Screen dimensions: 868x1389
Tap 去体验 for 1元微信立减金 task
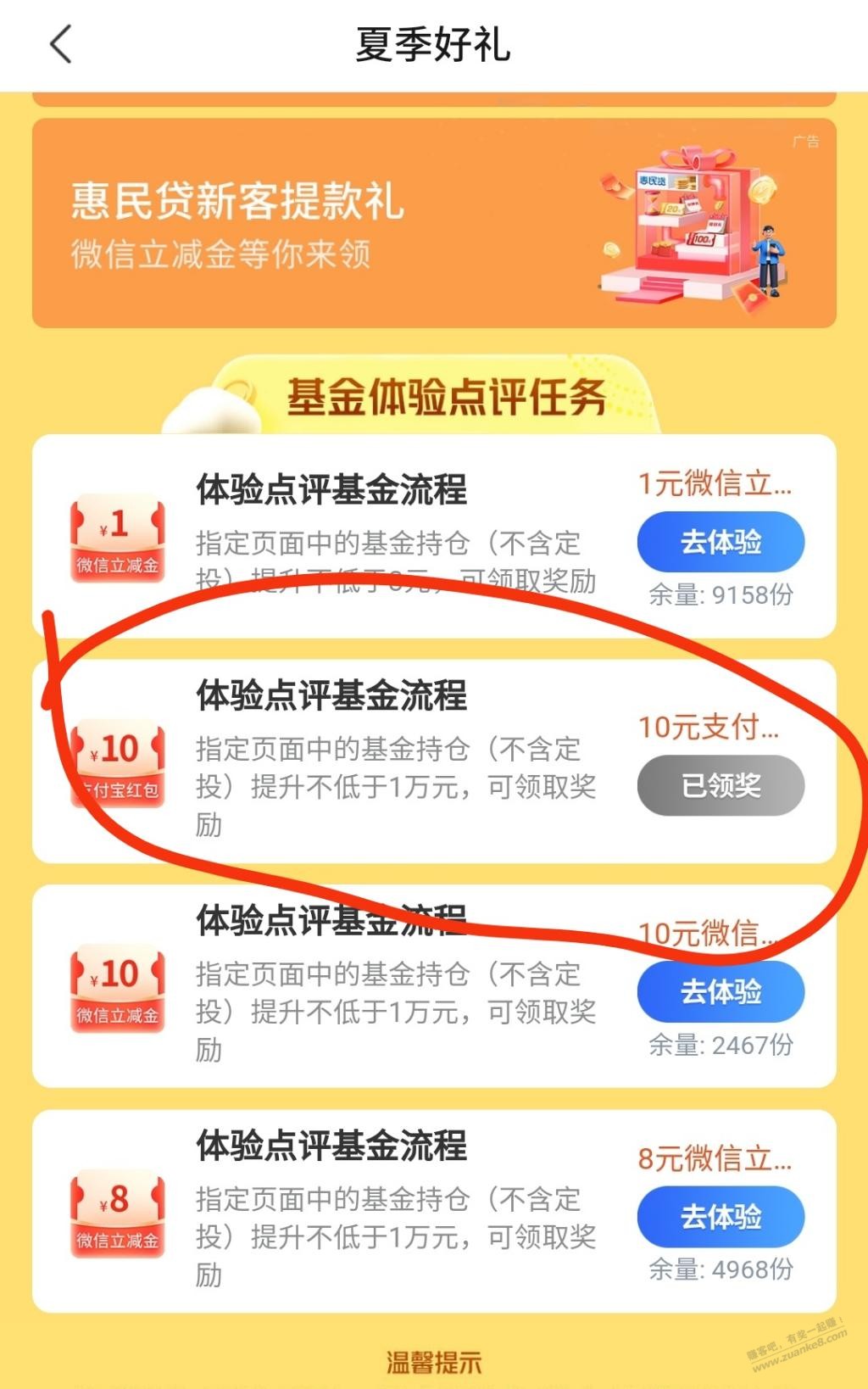tap(721, 542)
